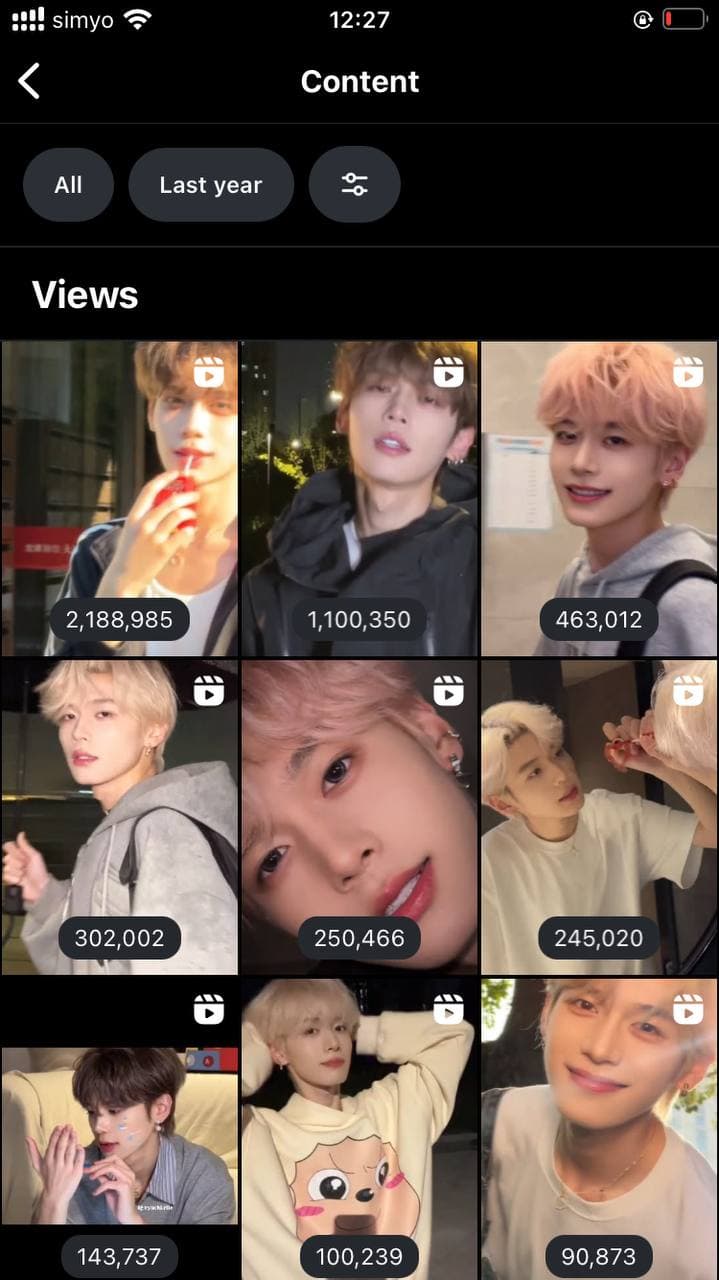Select the All content filter chip
Screen dimensions: 719x1280
click(x=68, y=185)
